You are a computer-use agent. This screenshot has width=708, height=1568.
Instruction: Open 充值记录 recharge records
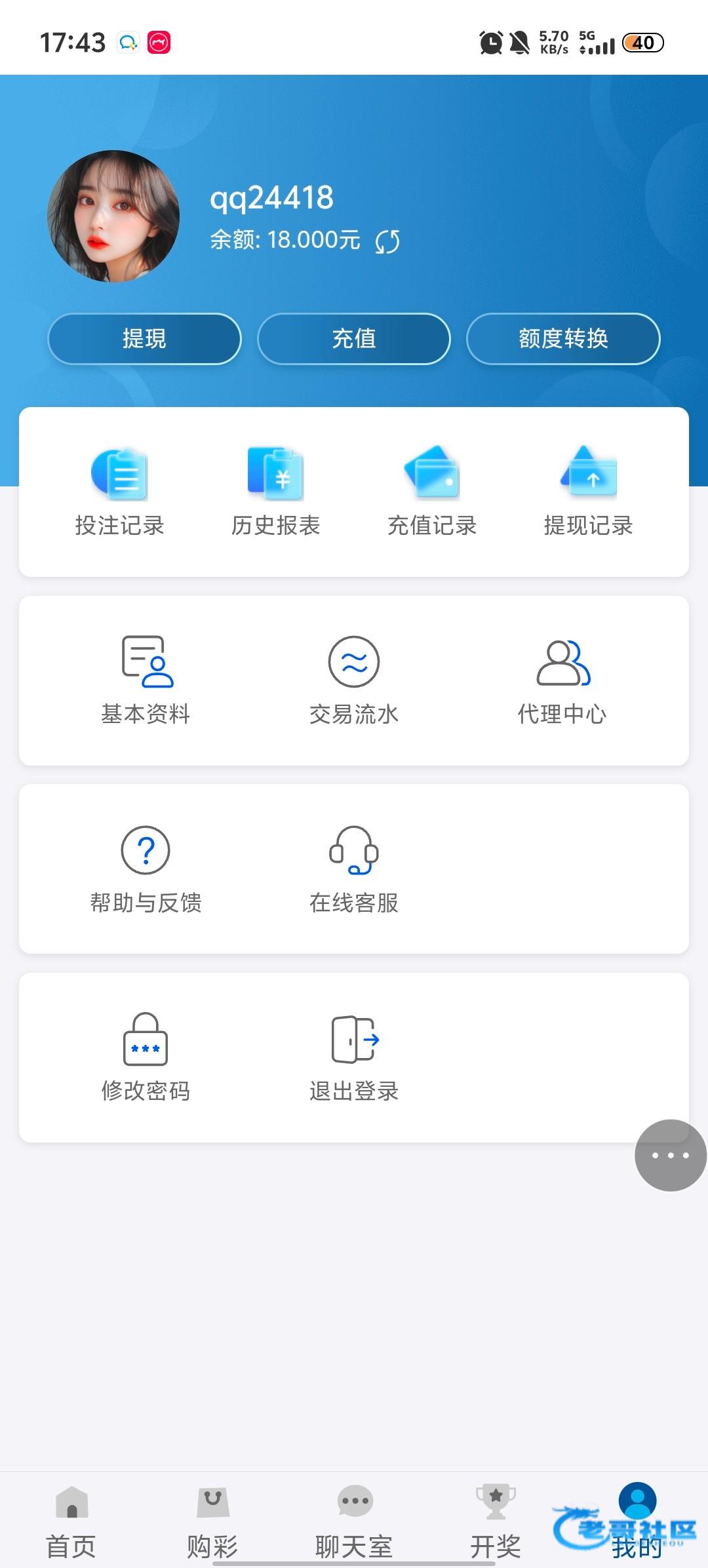pos(432,492)
